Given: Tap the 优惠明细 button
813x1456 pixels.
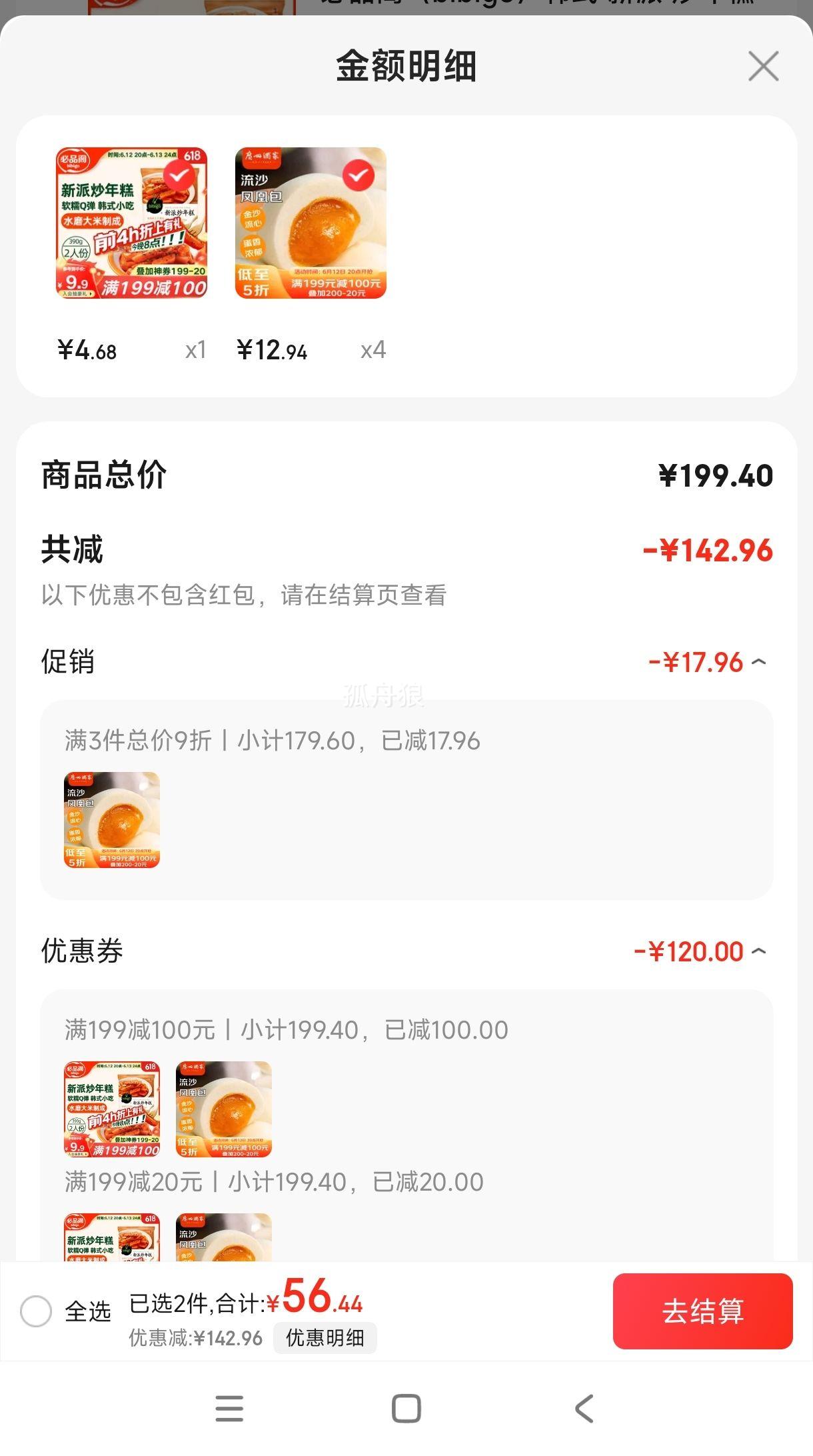Looking at the screenshot, I should point(325,1337).
